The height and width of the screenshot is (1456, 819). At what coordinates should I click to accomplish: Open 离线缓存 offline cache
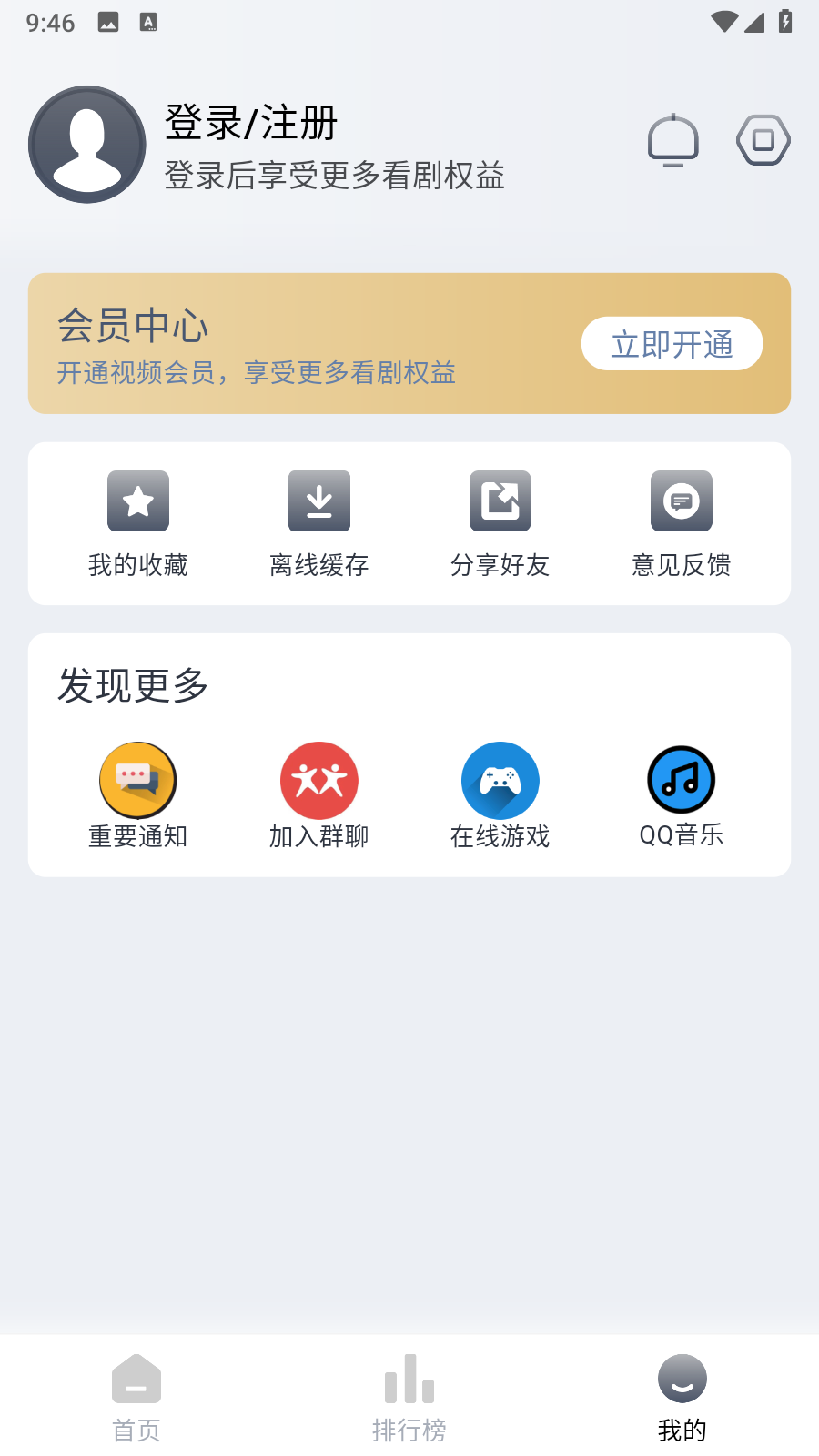point(318,523)
